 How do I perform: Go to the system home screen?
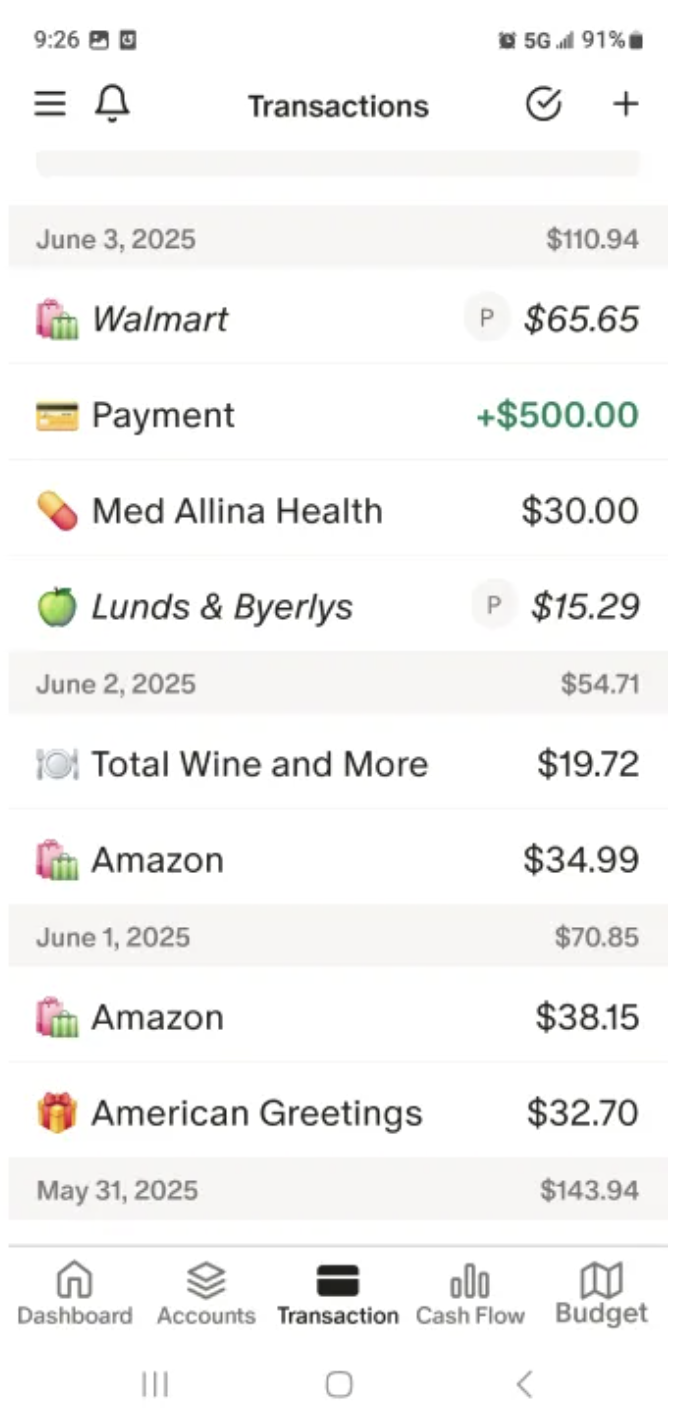point(339,1384)
